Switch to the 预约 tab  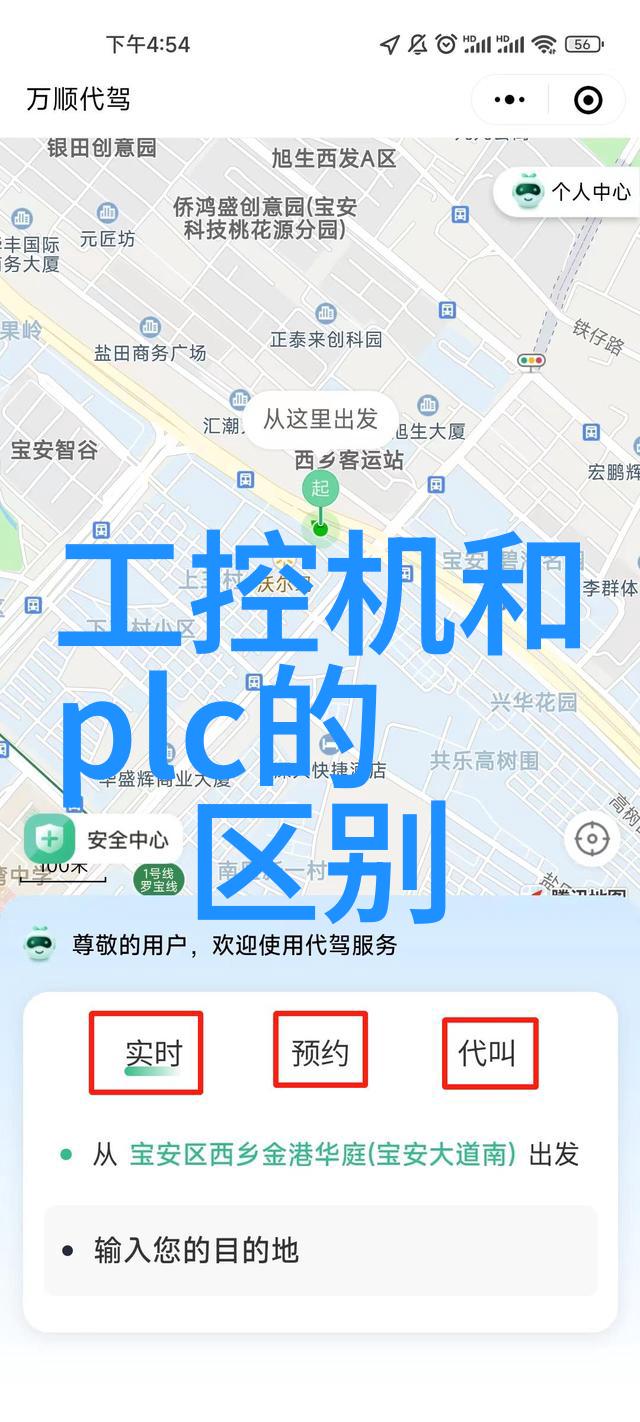(320, 1052)
